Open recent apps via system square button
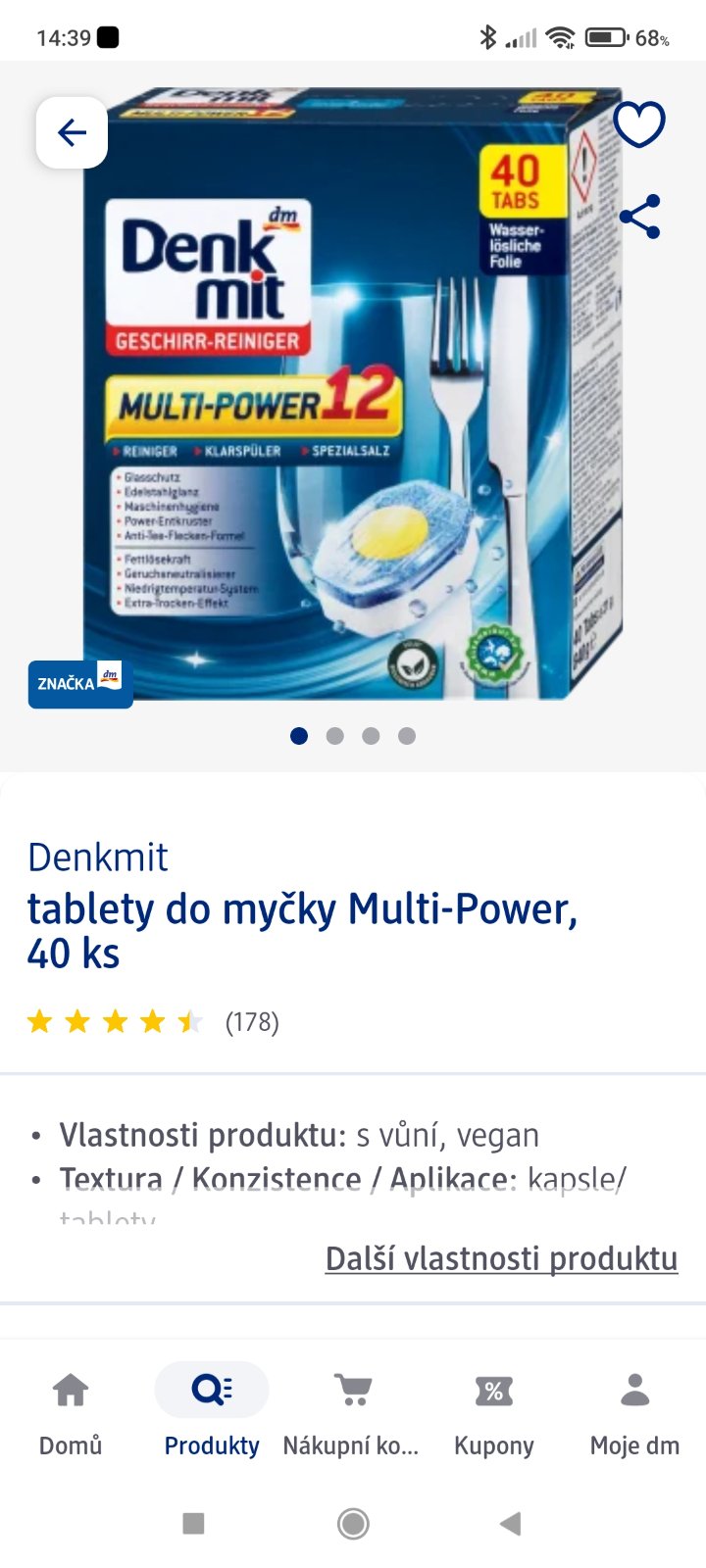This screenshot has height=1568, width=706. (x=194, y=1523)
